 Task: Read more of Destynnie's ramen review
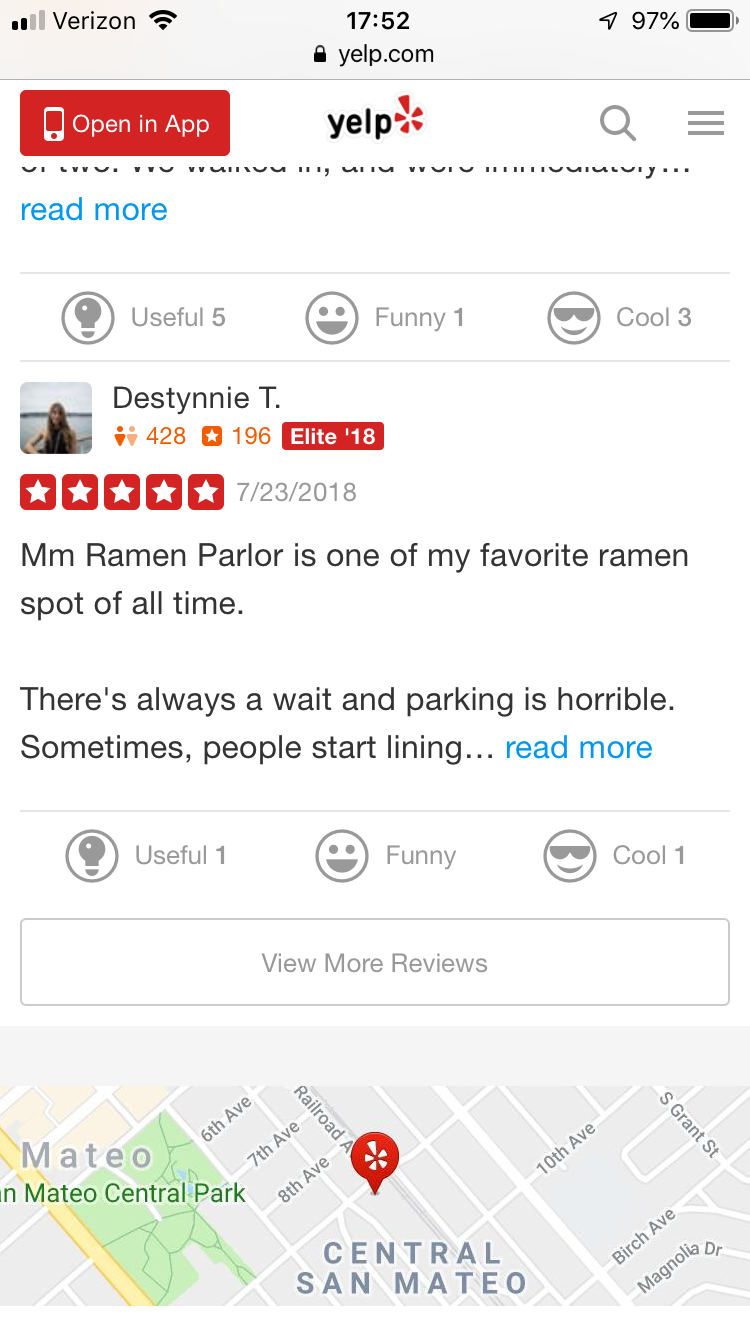pos(578,748)
